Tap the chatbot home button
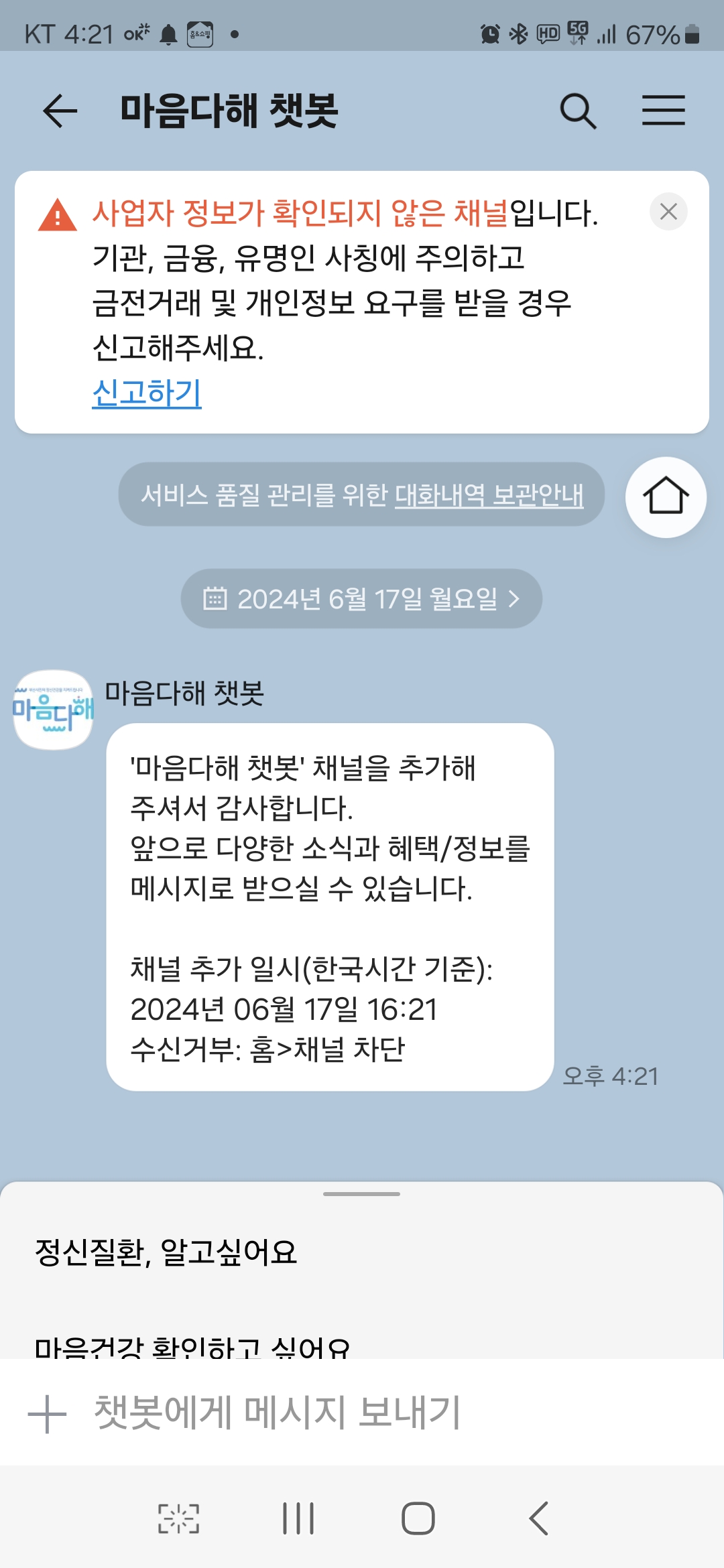 (665, 497)
